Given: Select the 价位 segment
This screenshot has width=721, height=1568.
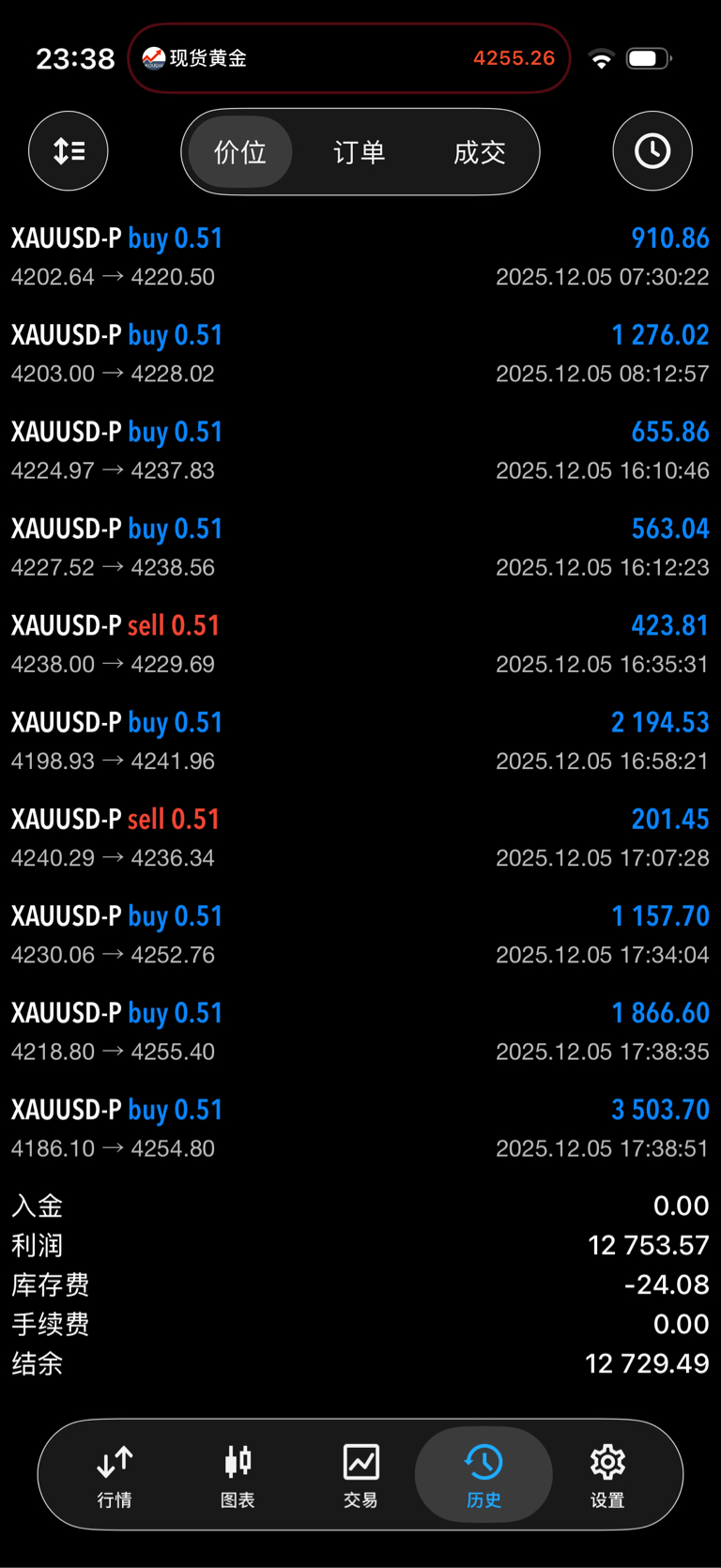Looking at the screenshot, I should pyautogui.click(x=240, y=152).
